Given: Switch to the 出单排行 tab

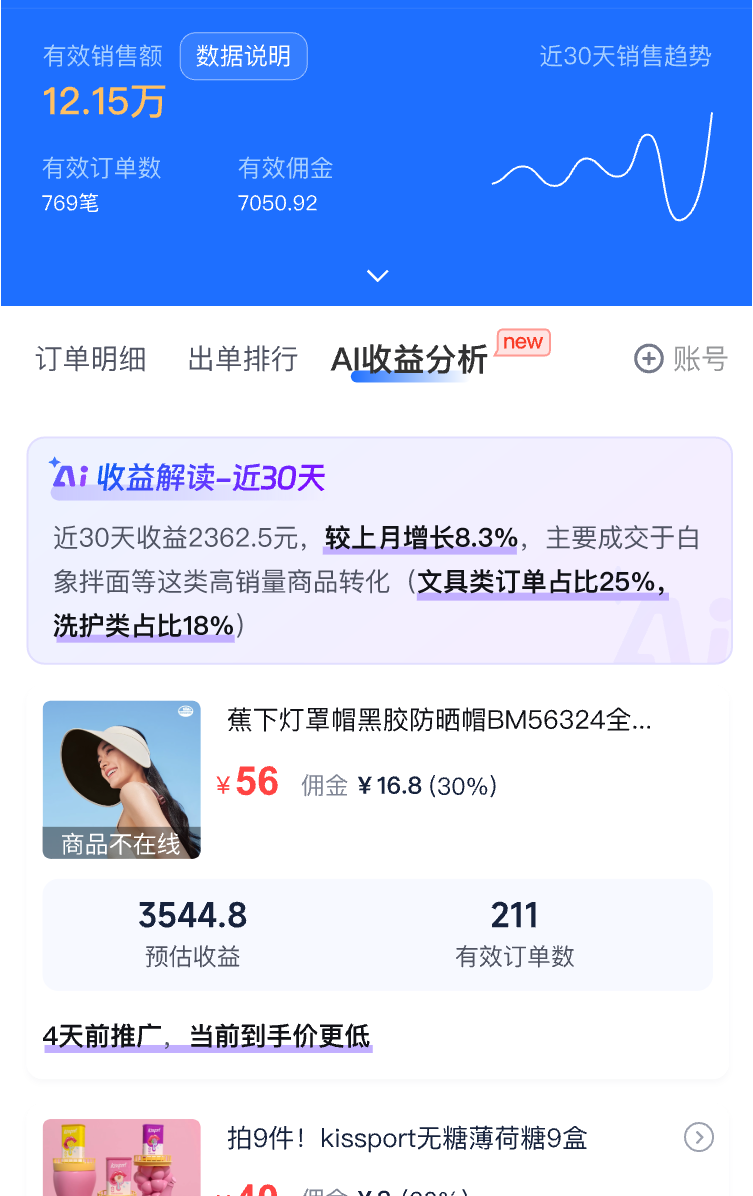Looking at the screenshot, I should tap(242, 359).
